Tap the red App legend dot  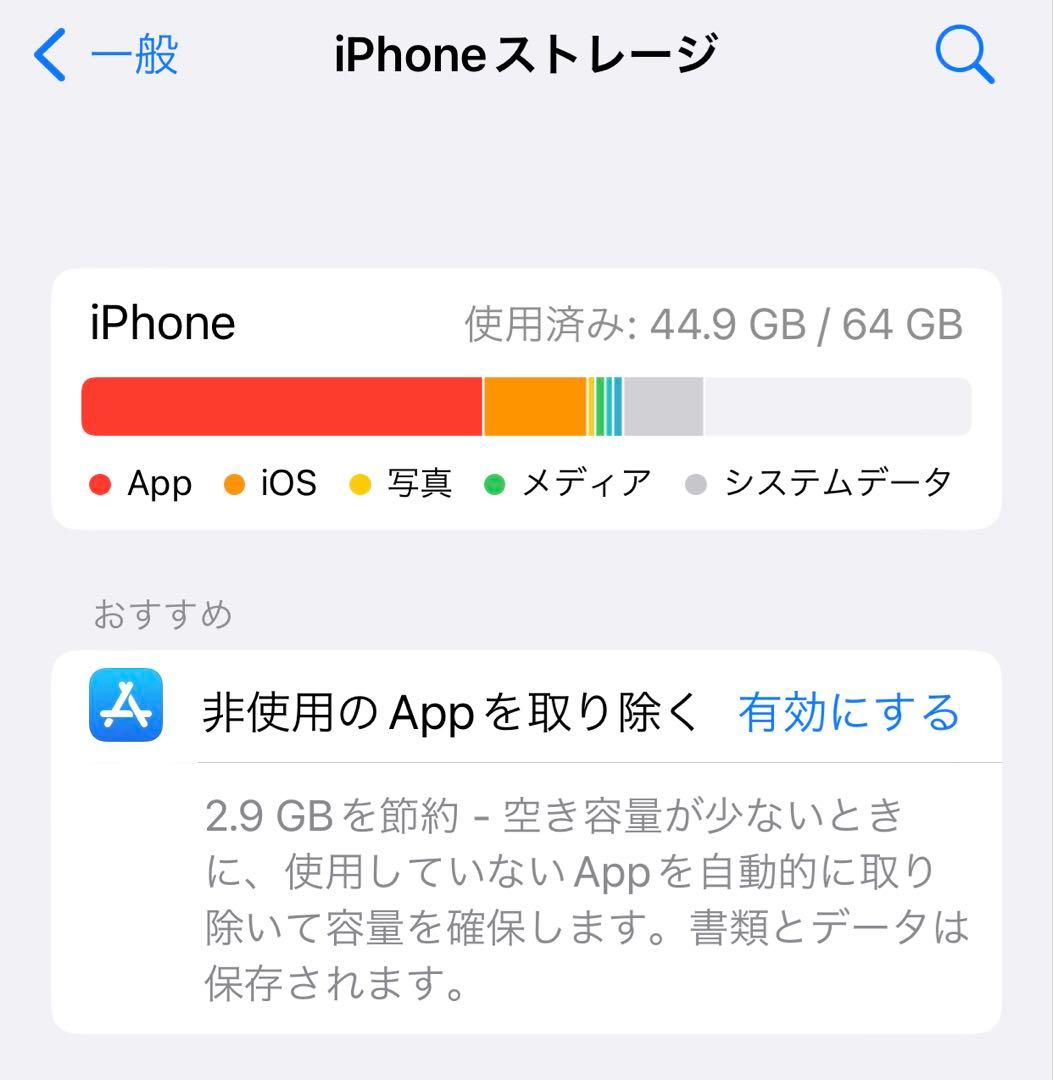tap(100, 483)
